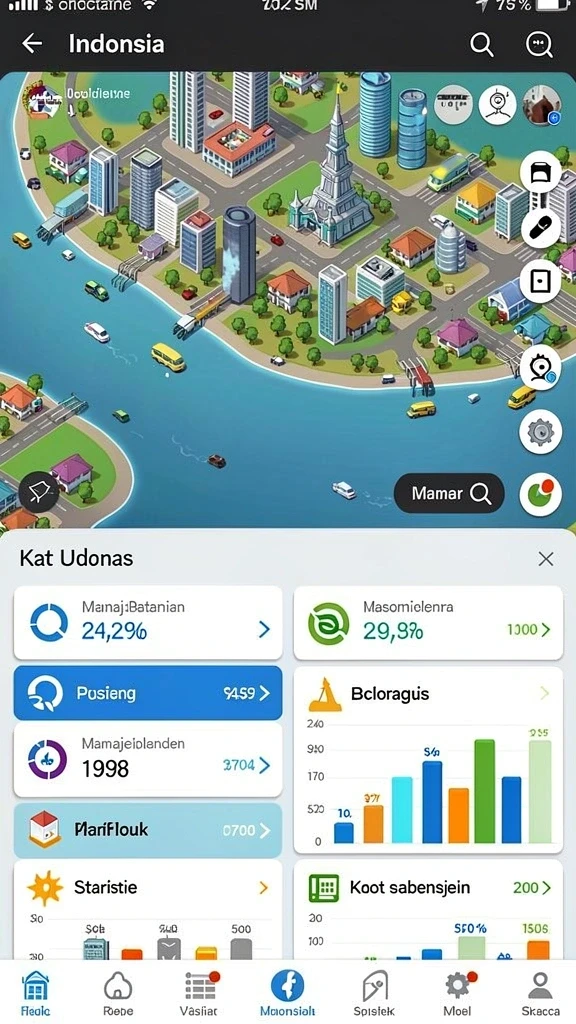
Task: Open the Masomiclenra 29,8% card
Action: pyautogui.click(x=428, y=622)
